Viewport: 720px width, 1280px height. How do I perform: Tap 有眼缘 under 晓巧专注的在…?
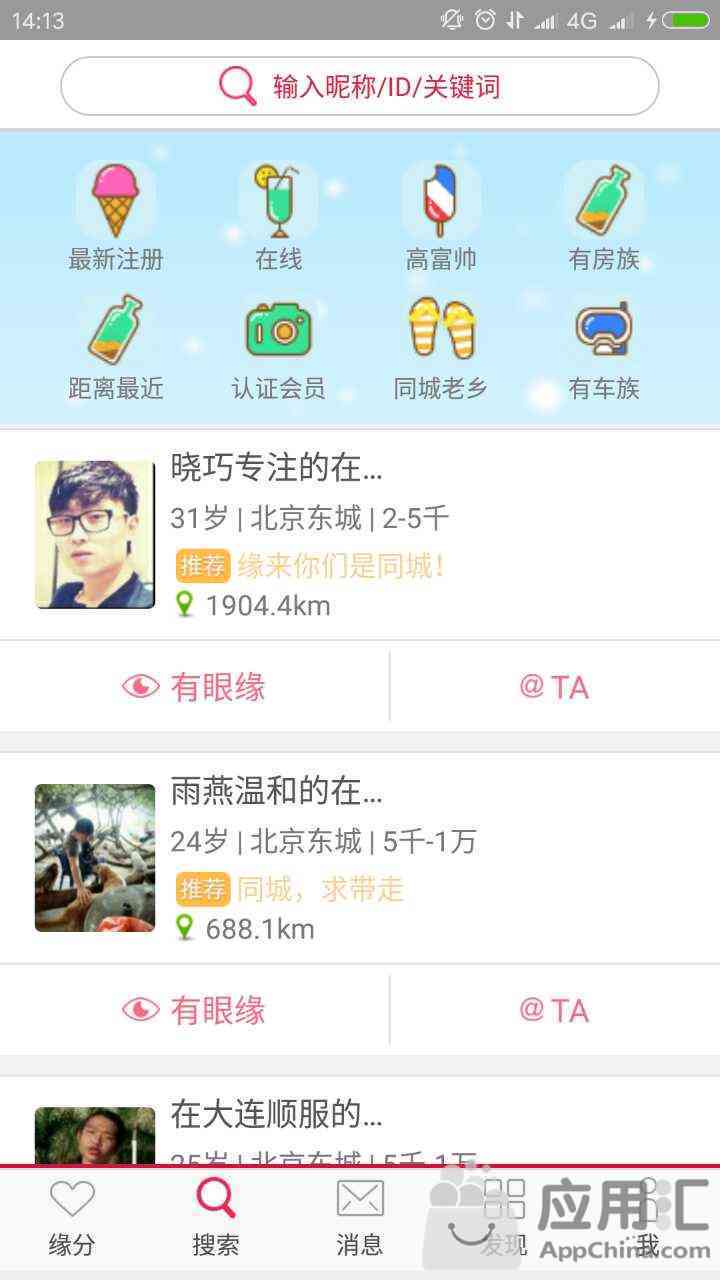tap(194, 687)
